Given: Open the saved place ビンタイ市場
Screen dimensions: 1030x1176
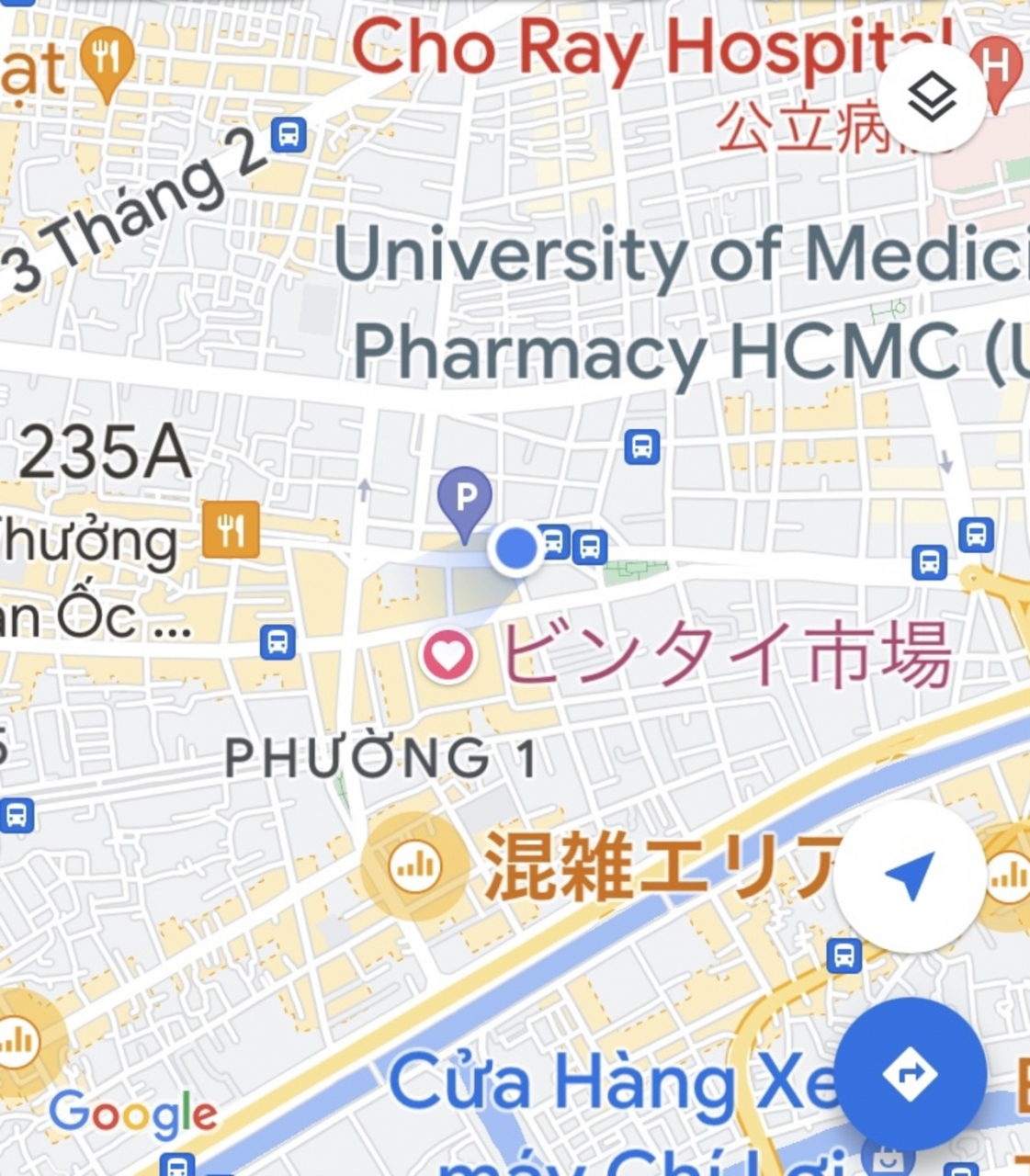Looking at the screenshot, I should click(x=448, y=655).
